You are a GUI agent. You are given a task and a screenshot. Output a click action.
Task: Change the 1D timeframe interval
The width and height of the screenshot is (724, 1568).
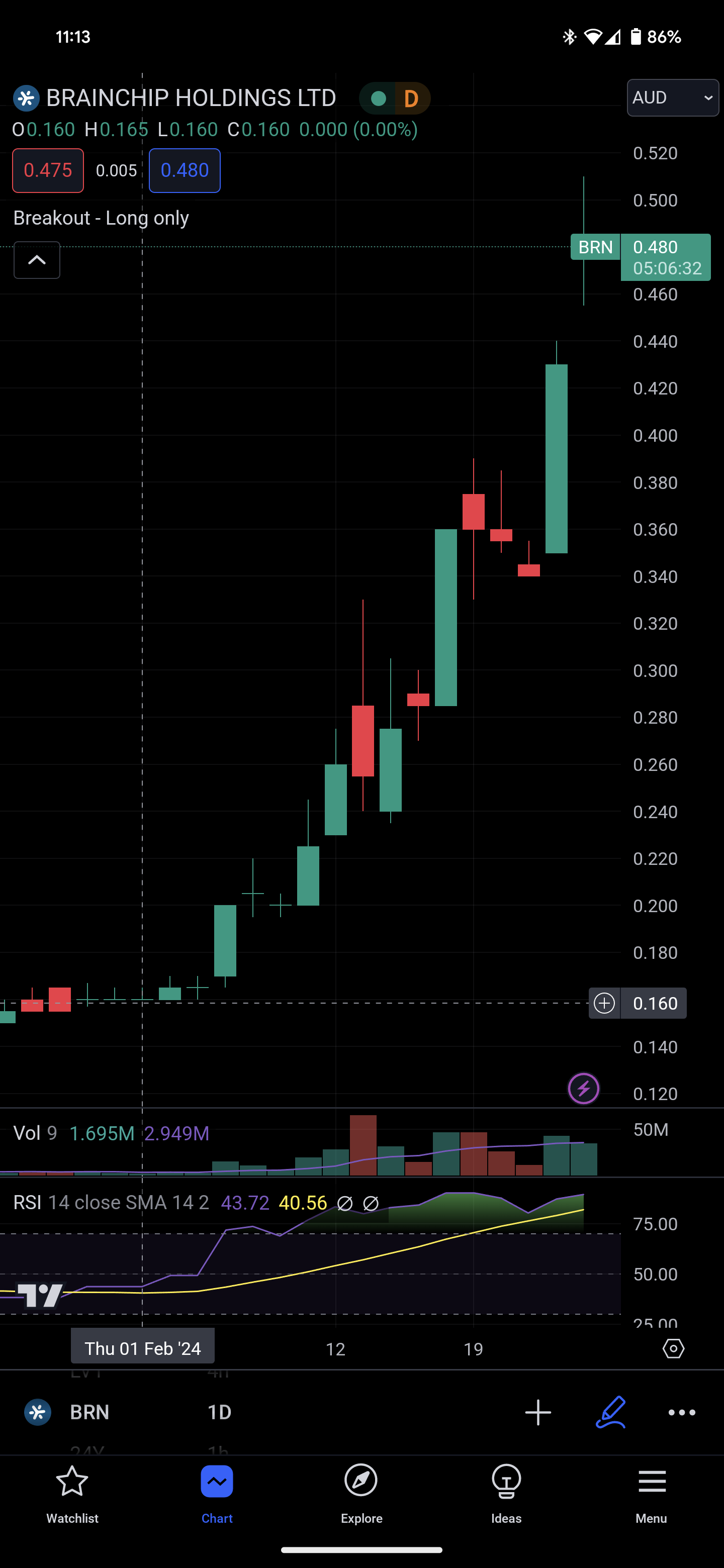point(219,1412)
